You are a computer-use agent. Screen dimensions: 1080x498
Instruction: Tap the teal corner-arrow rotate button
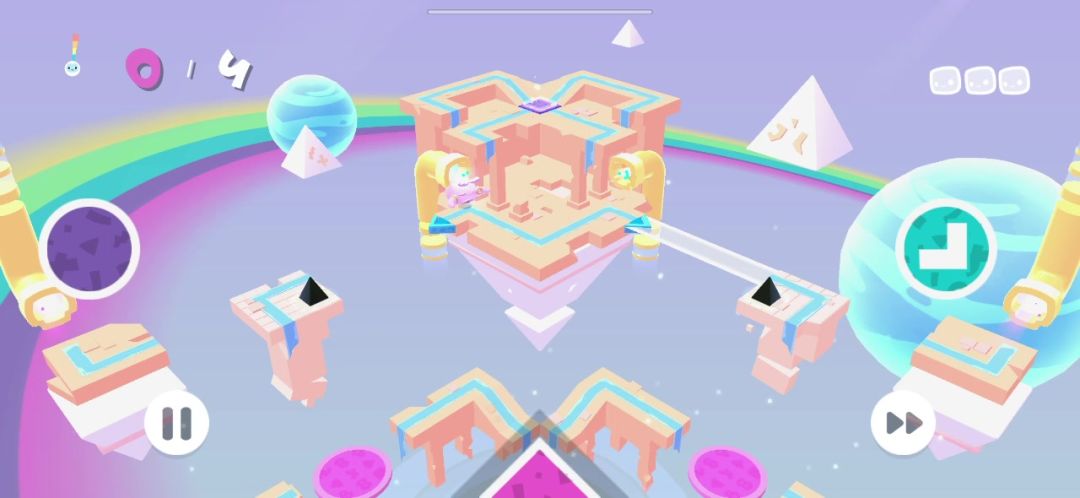pyautogui.click(x=945, y=248)
